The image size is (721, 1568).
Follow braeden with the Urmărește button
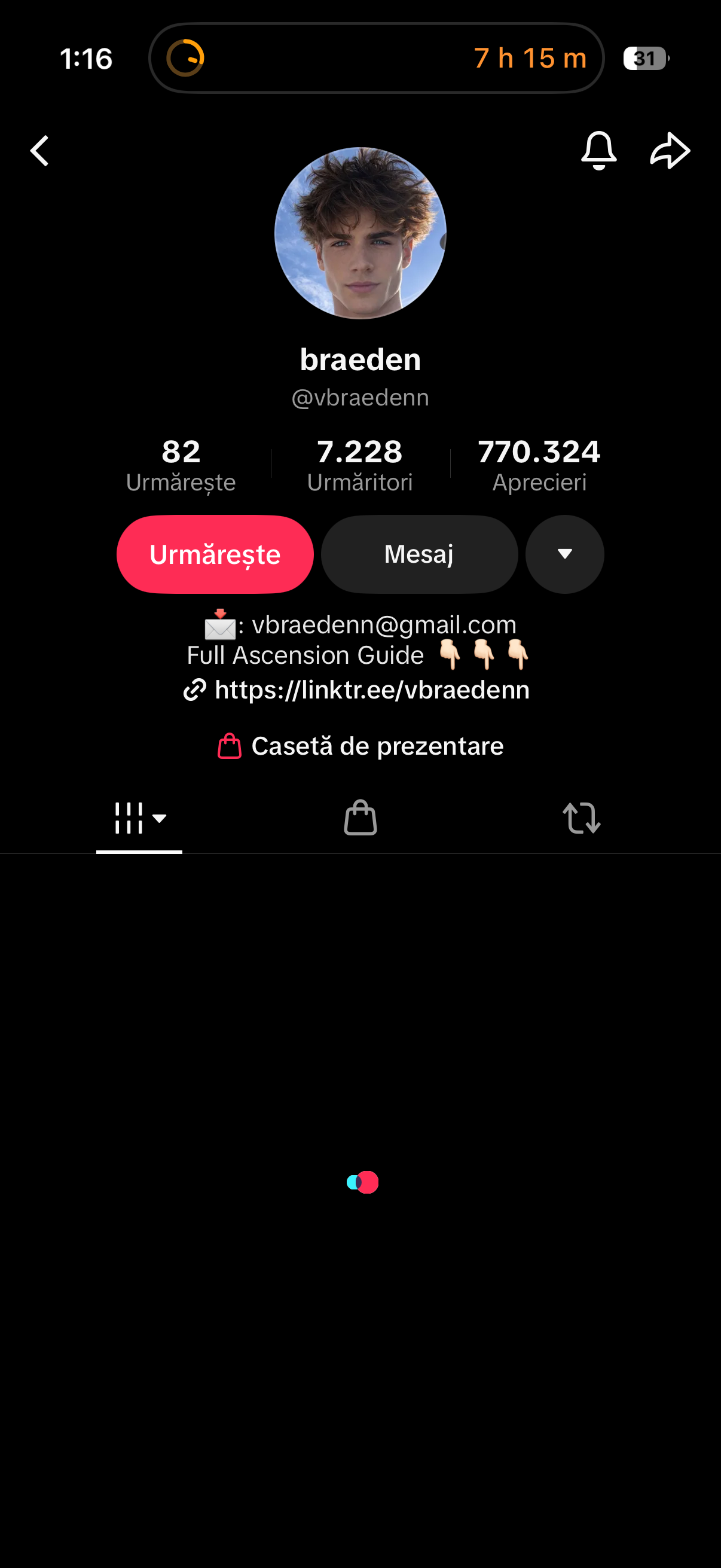point(215,554)
